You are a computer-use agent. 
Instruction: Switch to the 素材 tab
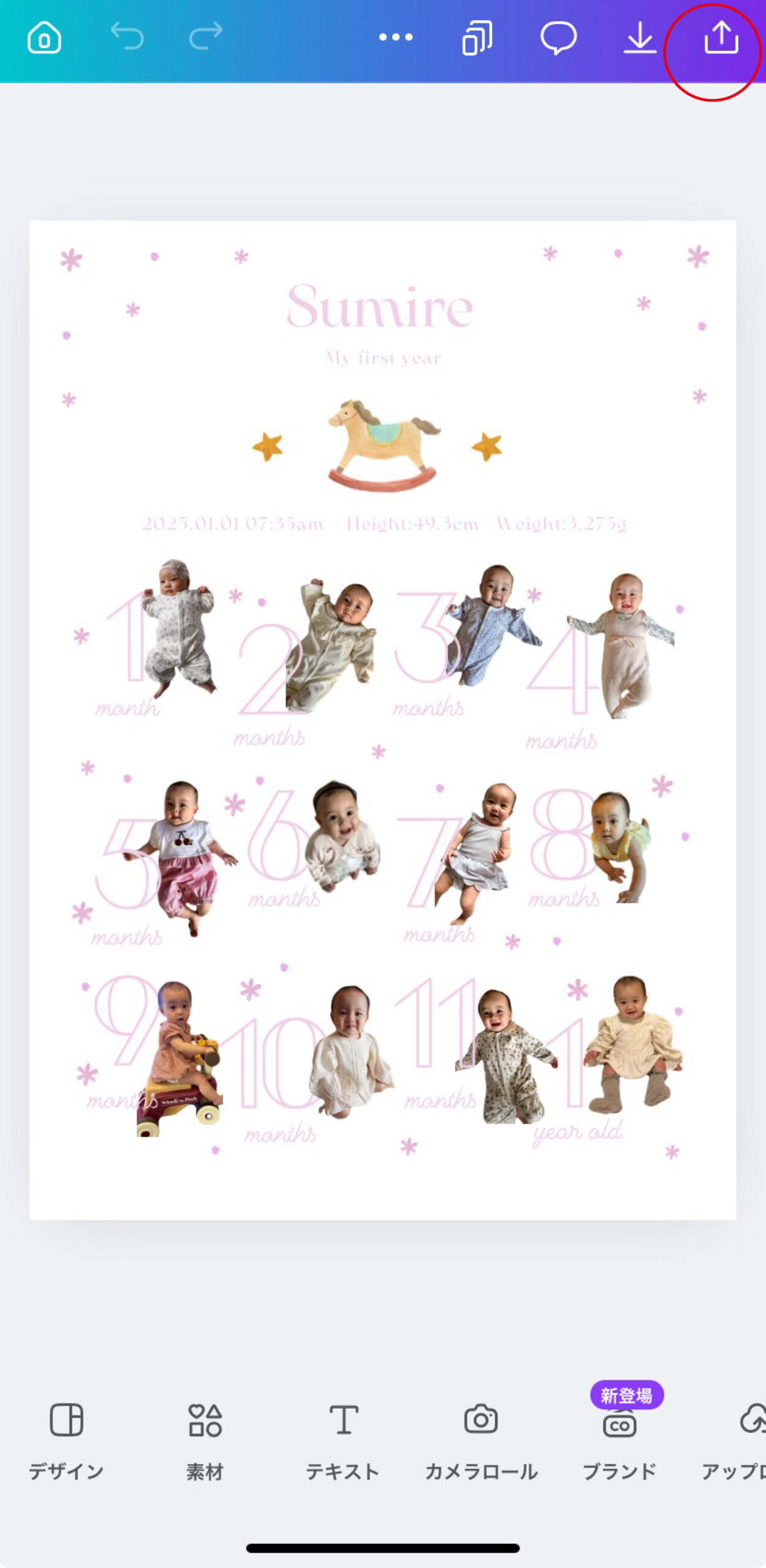205,1438
